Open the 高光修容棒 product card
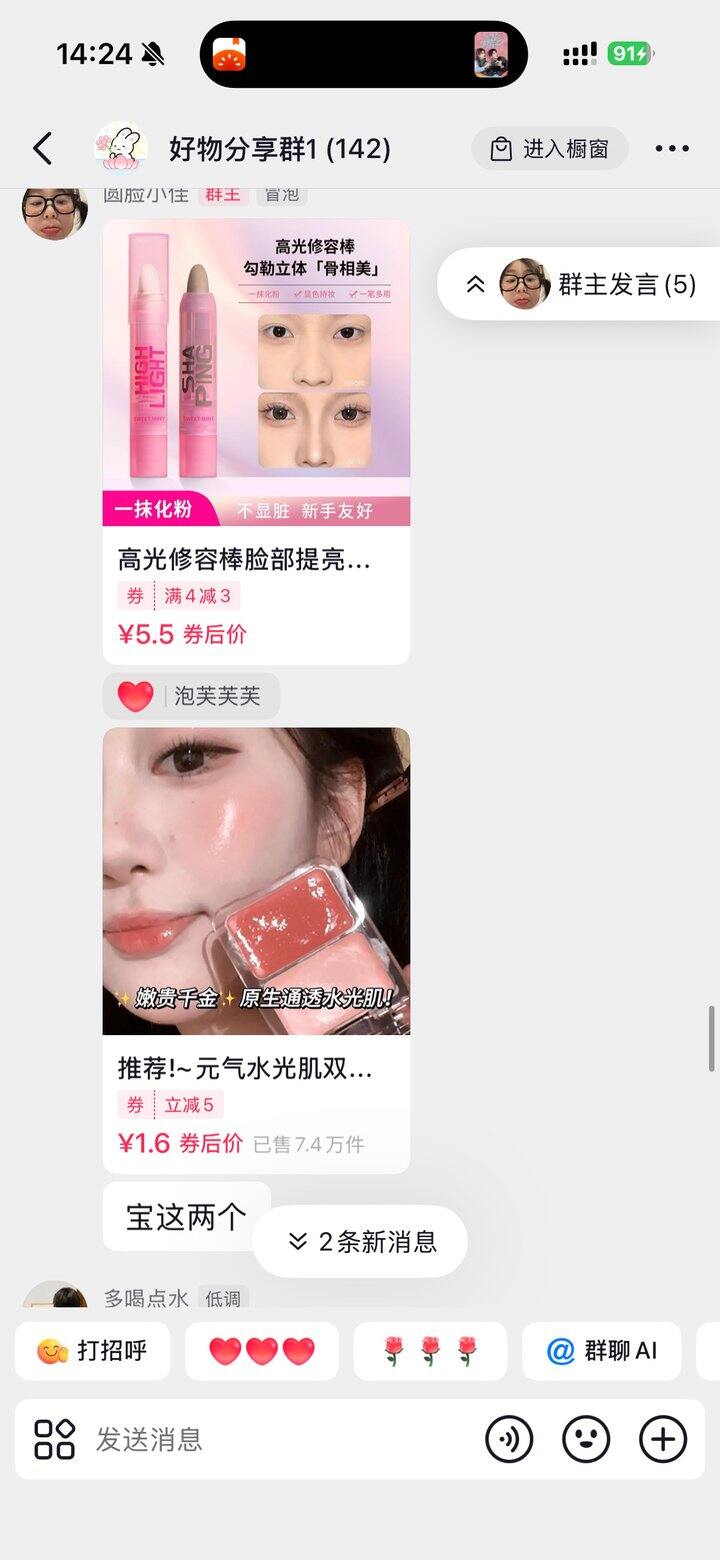720x1560 pixels. click(256, 442)
